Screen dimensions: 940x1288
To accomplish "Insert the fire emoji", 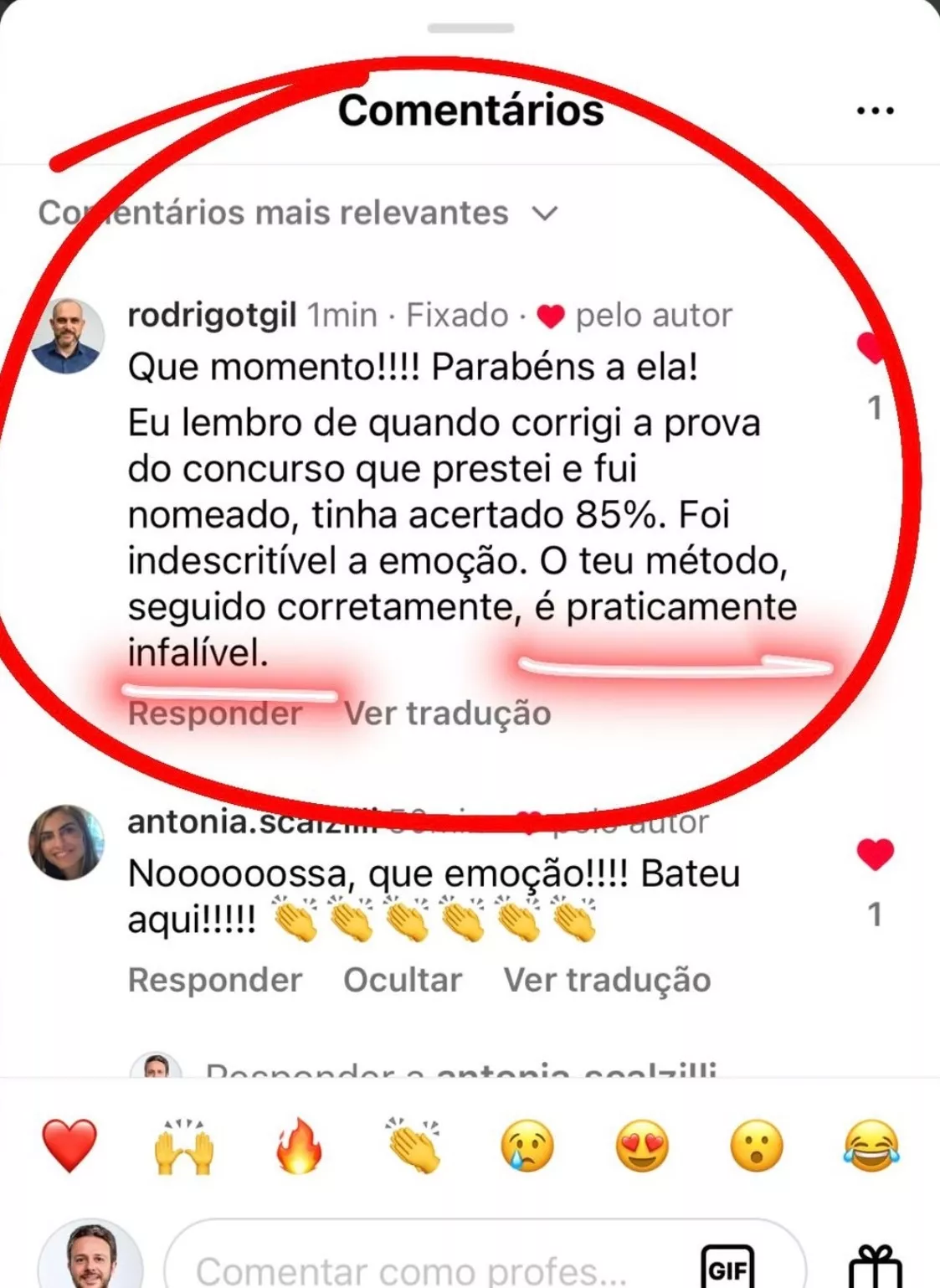I will pos(299,1146).
